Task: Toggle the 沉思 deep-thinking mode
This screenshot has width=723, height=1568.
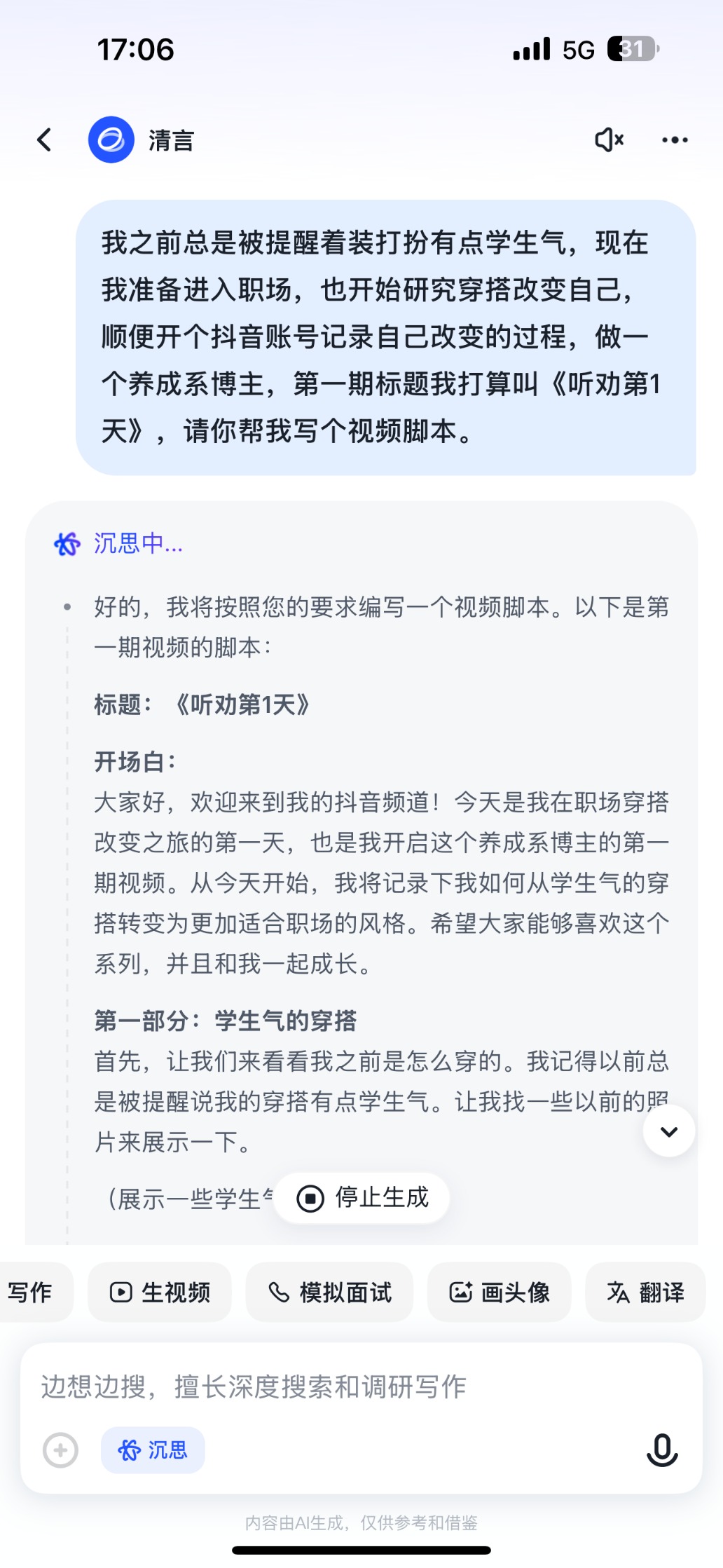Action: [153, 1450]
